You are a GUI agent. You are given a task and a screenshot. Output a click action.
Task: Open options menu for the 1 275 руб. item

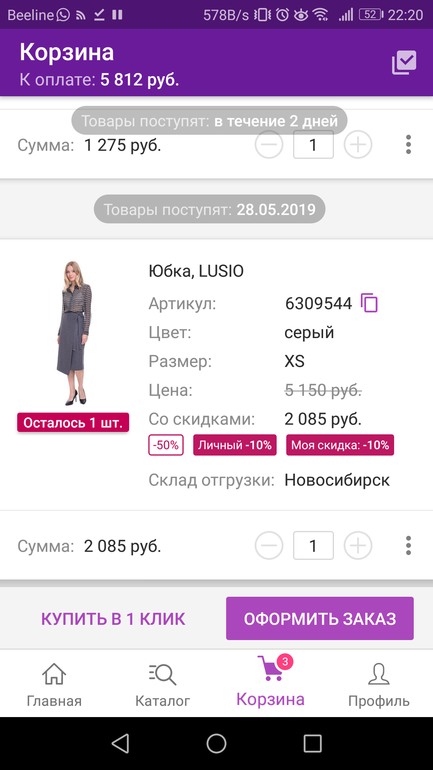coord(408,145)
